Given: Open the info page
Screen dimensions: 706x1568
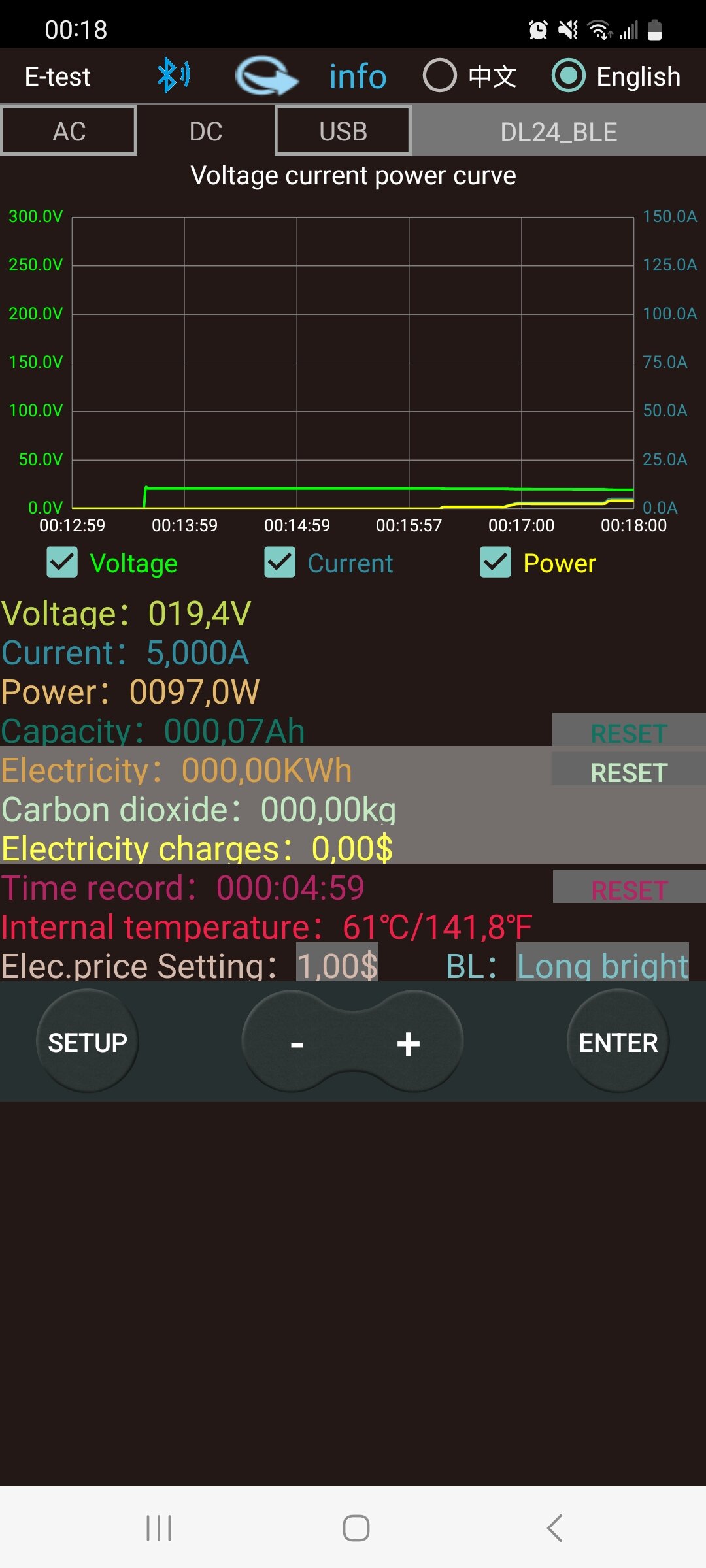Looking at the screenshot, I should (x=358, y=77).
